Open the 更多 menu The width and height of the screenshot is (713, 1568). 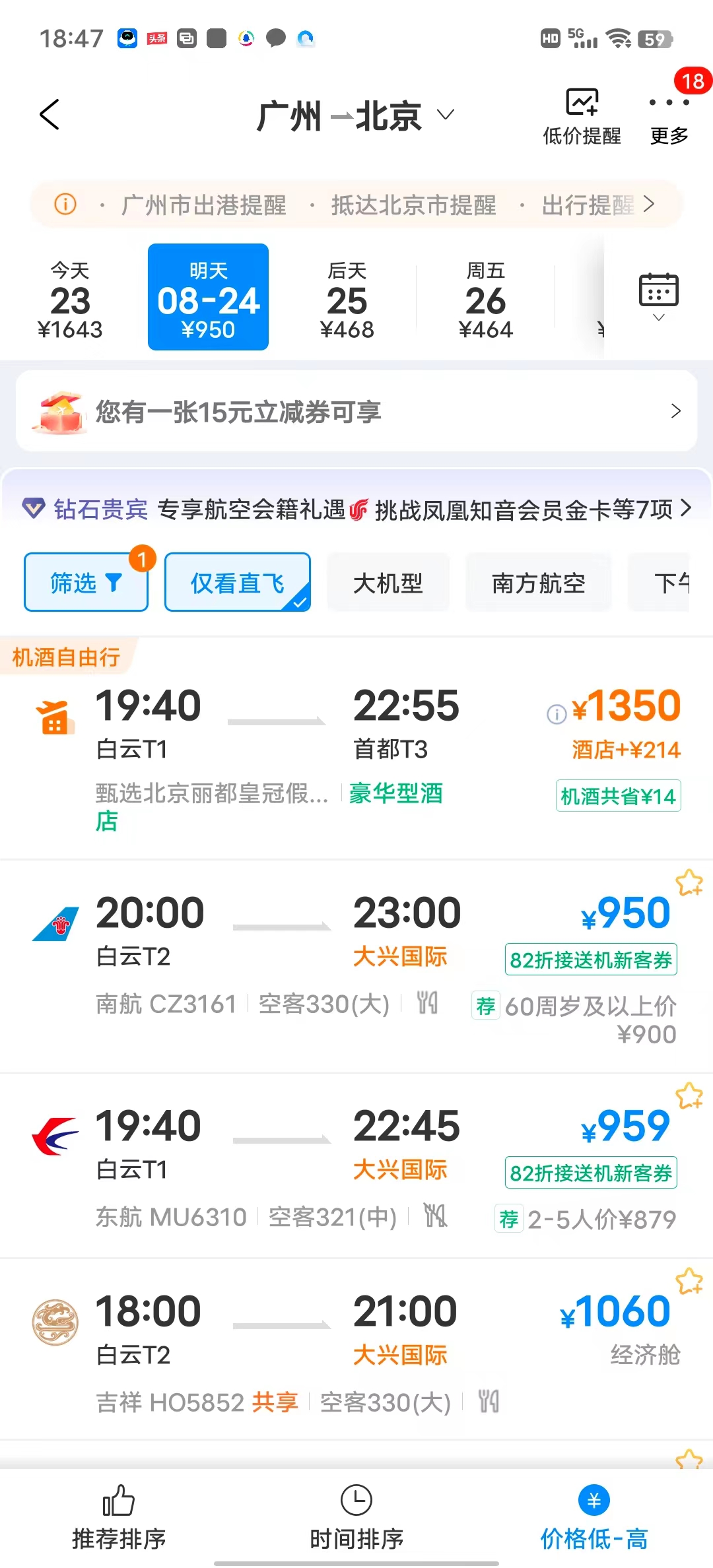(x=669, y=116)
